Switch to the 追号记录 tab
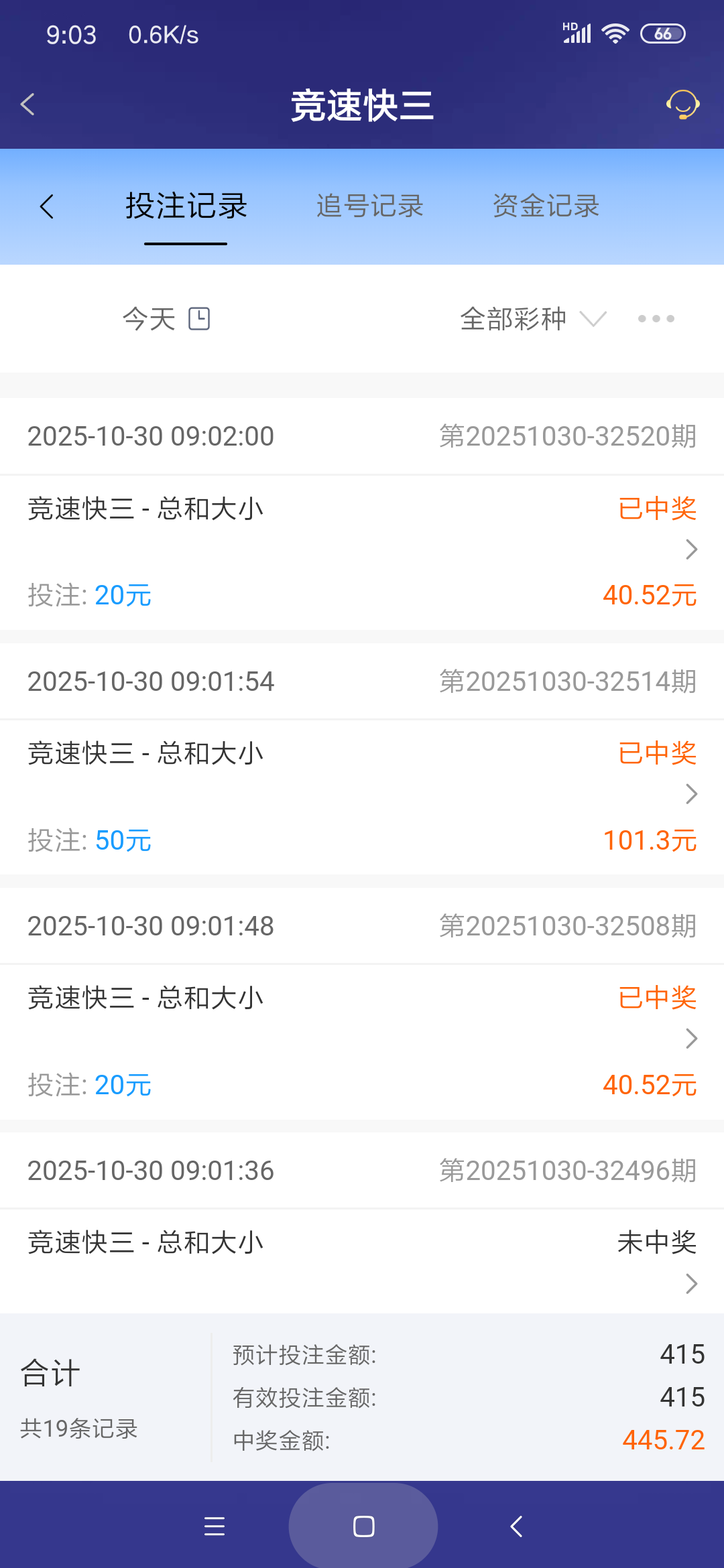This screenshot has width=724, height=1568. (x=369, y=206)
